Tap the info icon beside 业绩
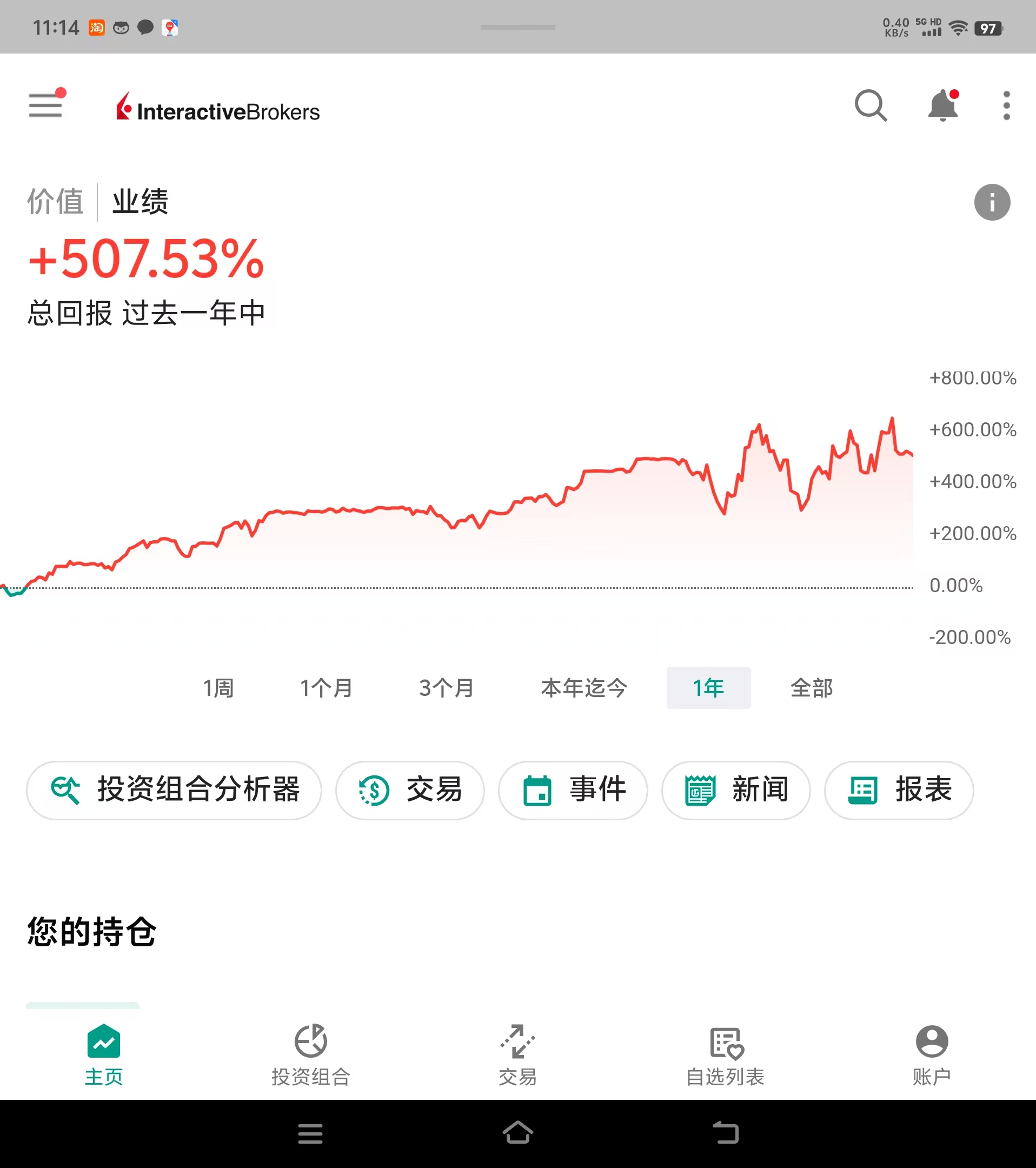Screen dimensions: 1036x1168 point(992,202)
